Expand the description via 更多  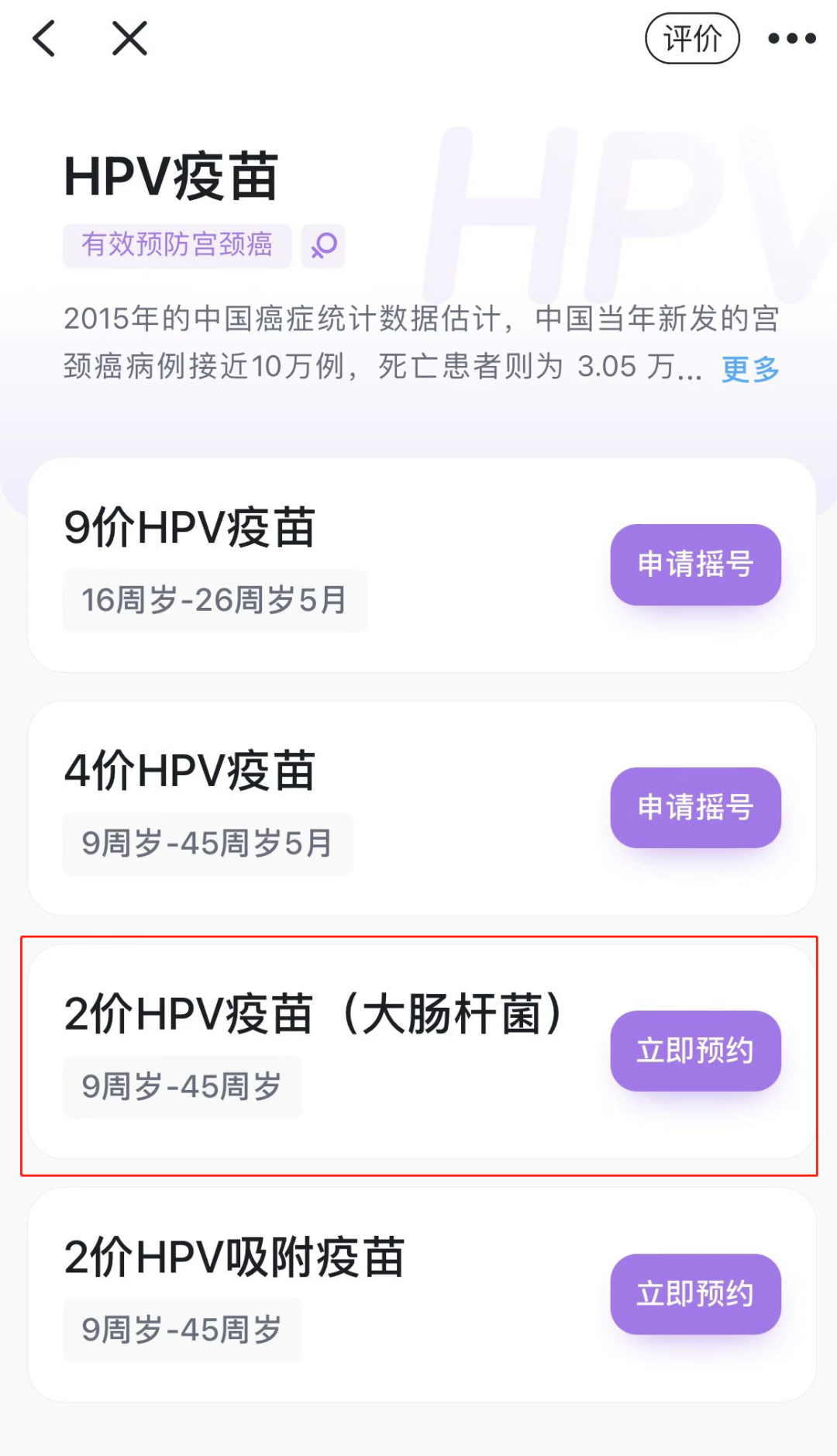(x=750, y=367)
